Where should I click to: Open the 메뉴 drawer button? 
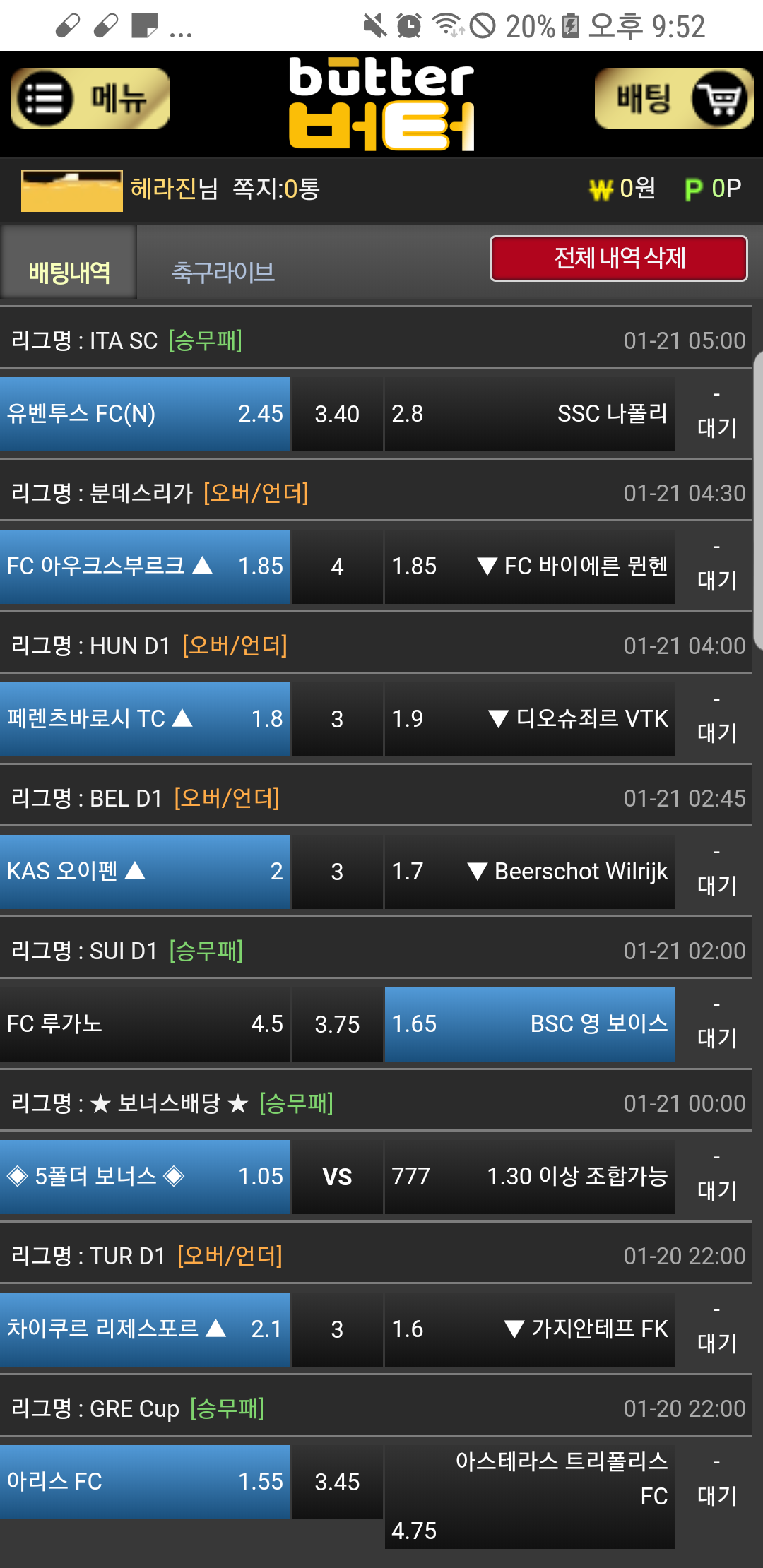click(90, 99)
